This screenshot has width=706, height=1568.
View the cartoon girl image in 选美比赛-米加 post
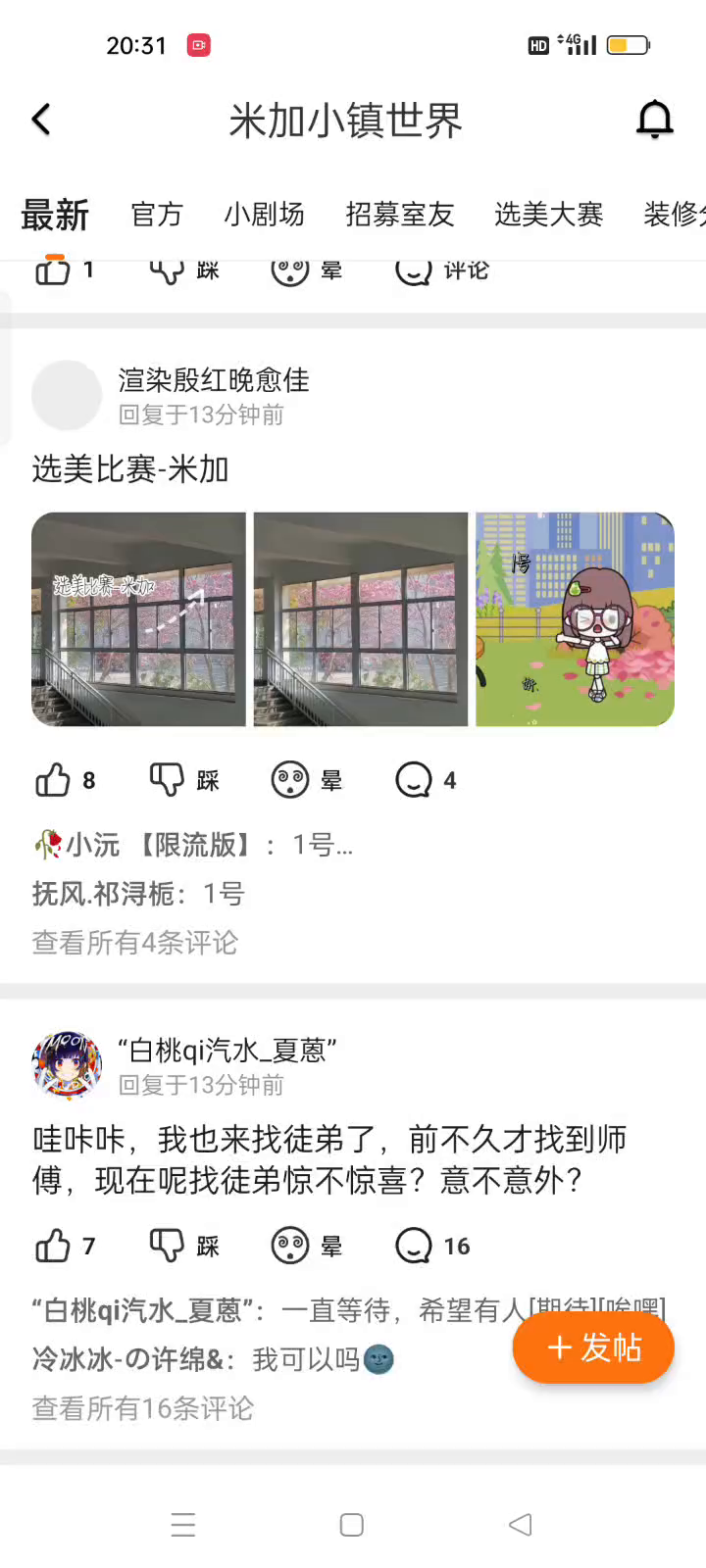(575, 619)
